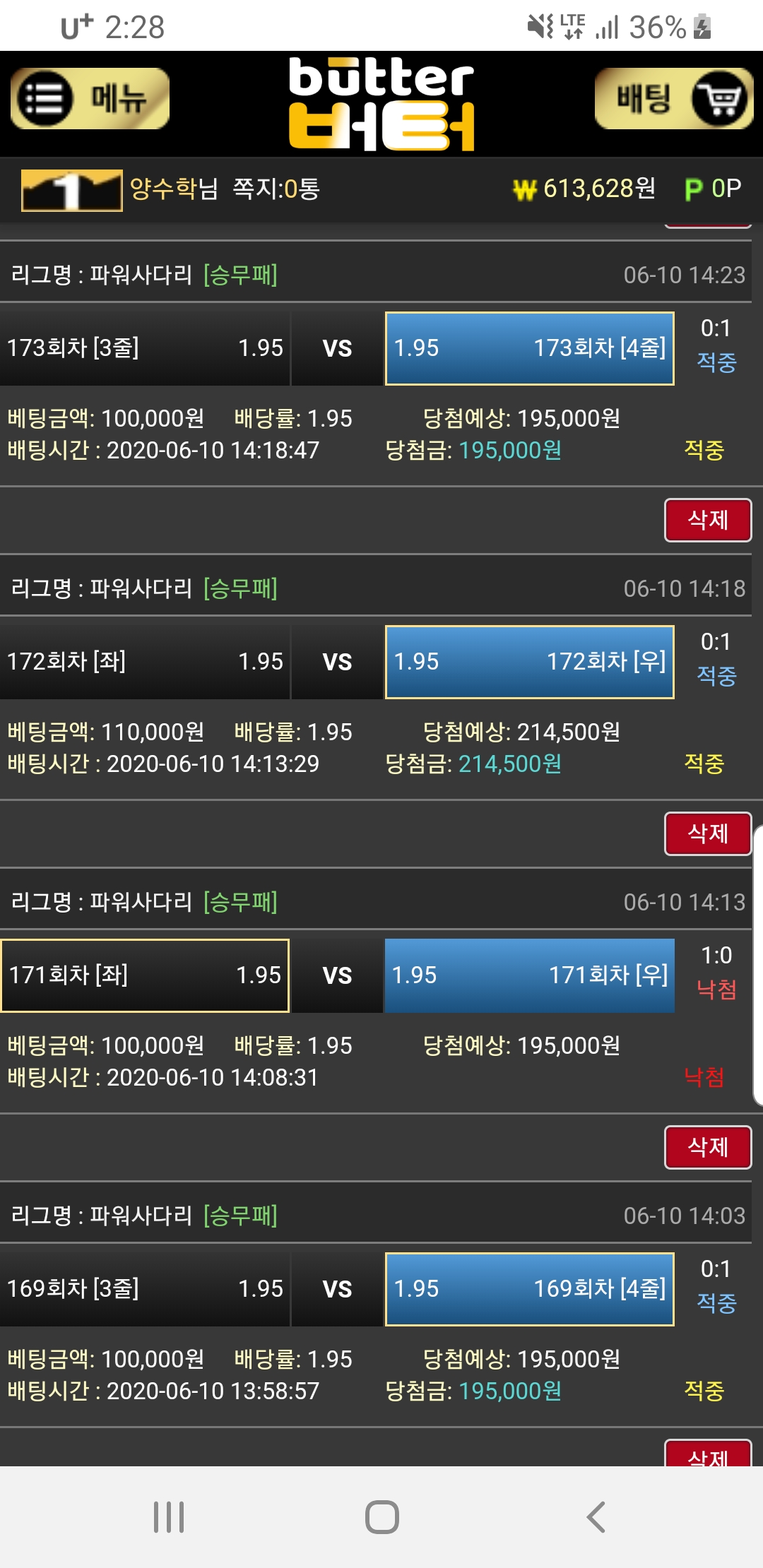Open messages via 쪽지:0통

[276, 189]
